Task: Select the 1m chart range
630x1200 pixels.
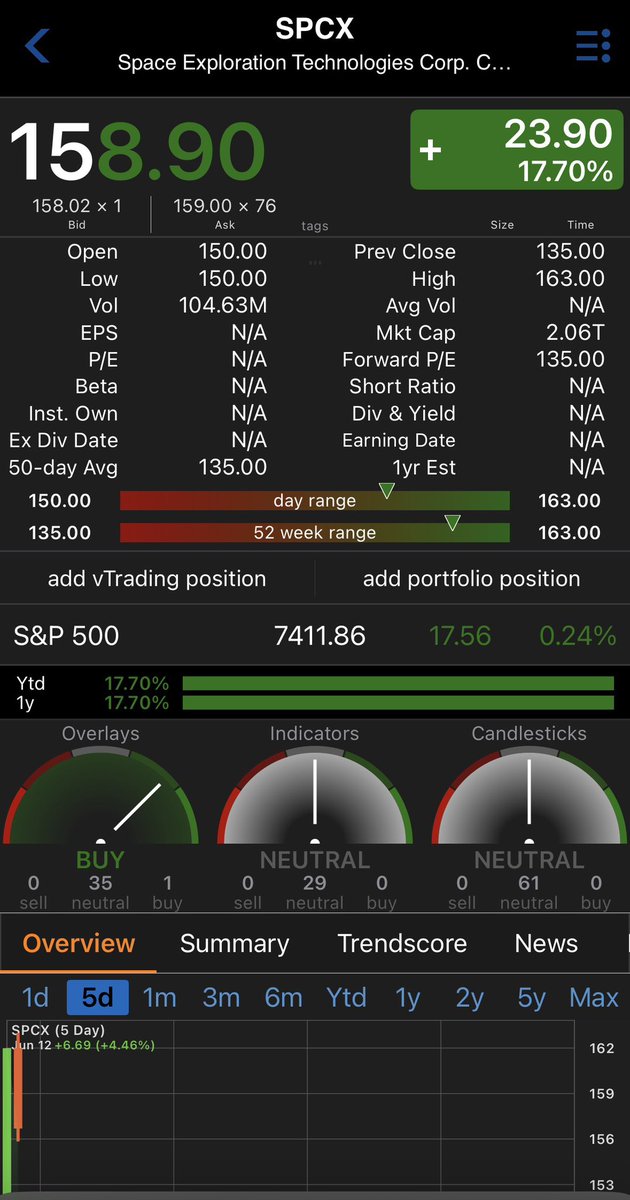Action: [x=159, y=997]
